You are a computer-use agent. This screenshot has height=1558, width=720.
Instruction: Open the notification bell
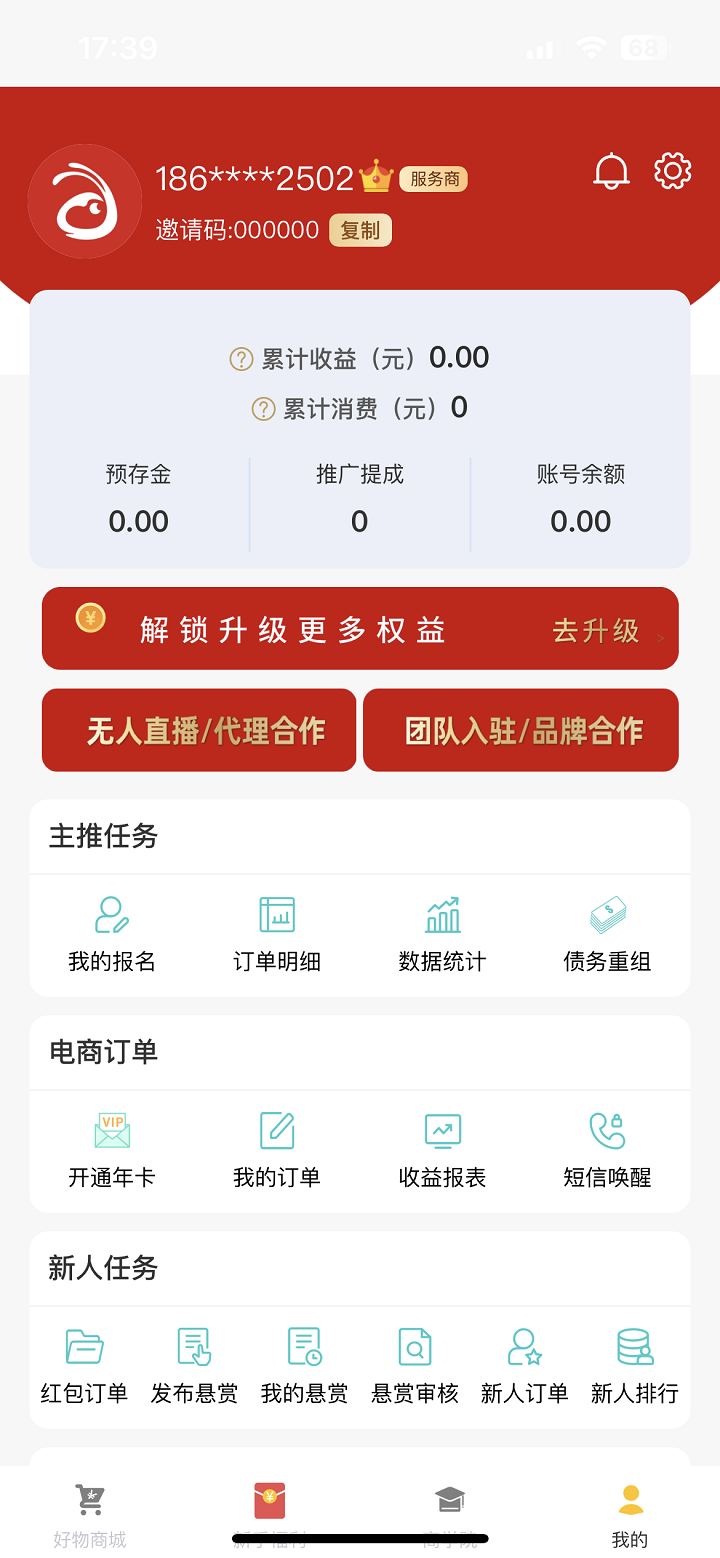613,171
